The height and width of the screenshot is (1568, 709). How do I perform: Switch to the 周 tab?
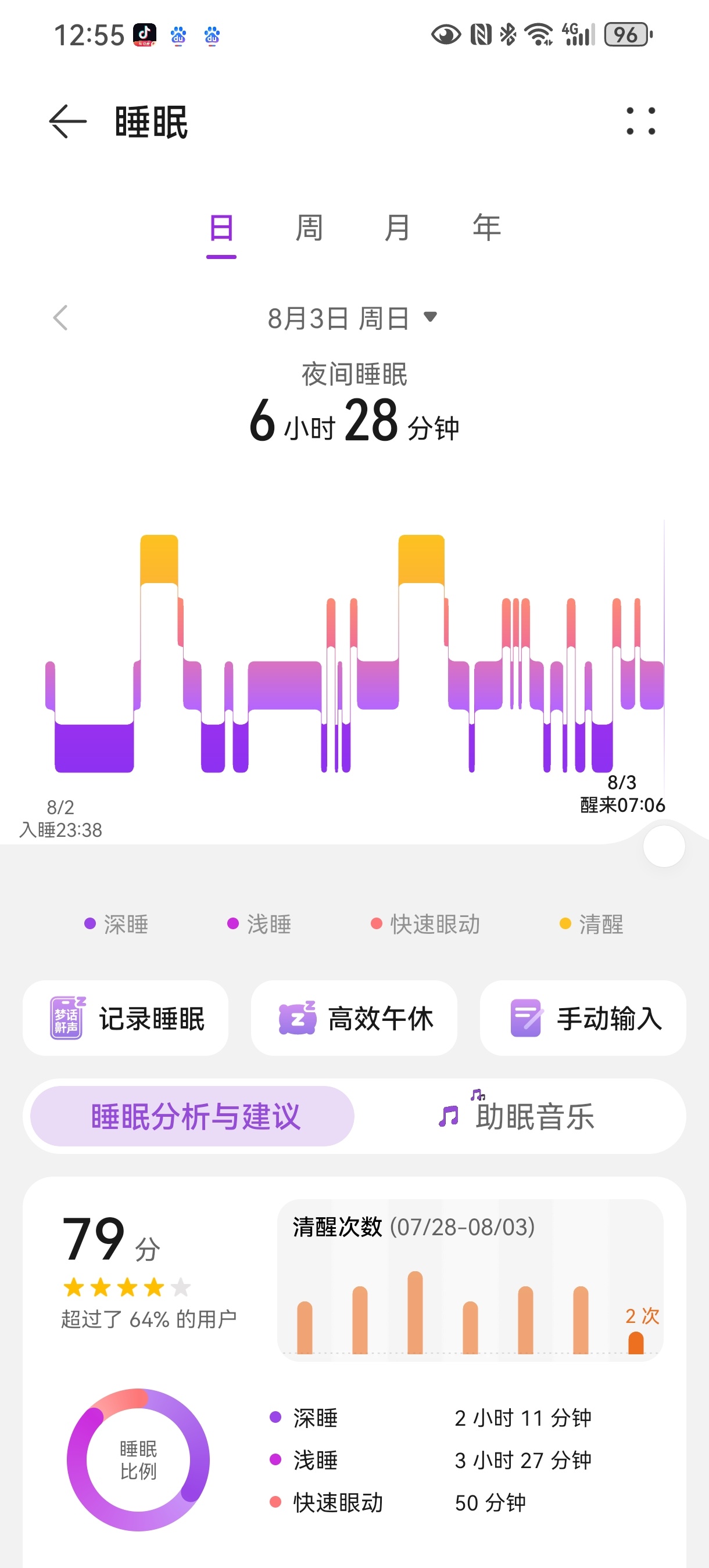(x=309, y=229)
